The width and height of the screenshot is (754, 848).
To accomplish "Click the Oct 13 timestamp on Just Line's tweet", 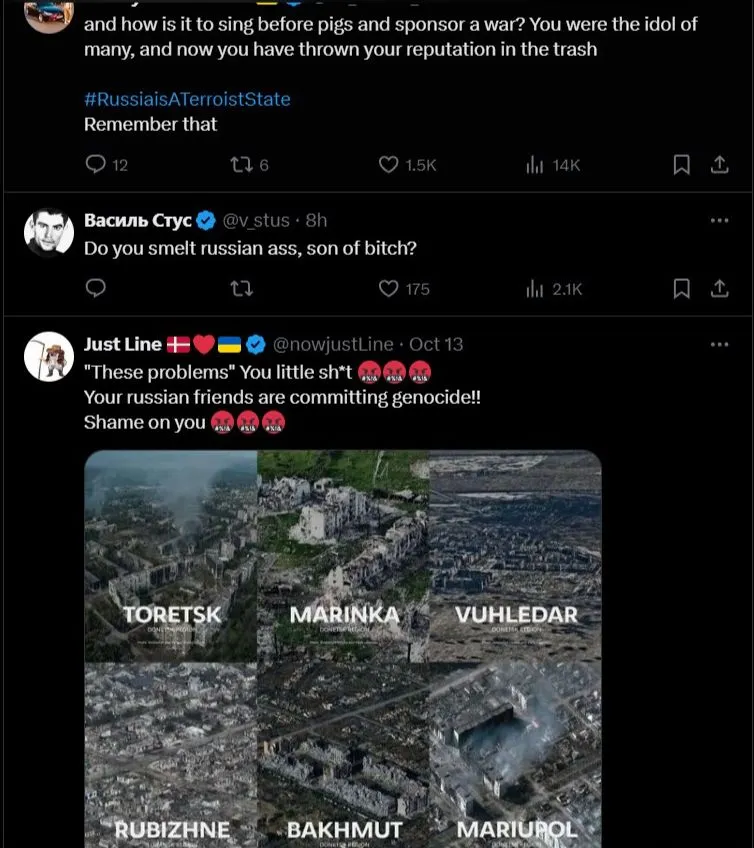I will [437, 344].
